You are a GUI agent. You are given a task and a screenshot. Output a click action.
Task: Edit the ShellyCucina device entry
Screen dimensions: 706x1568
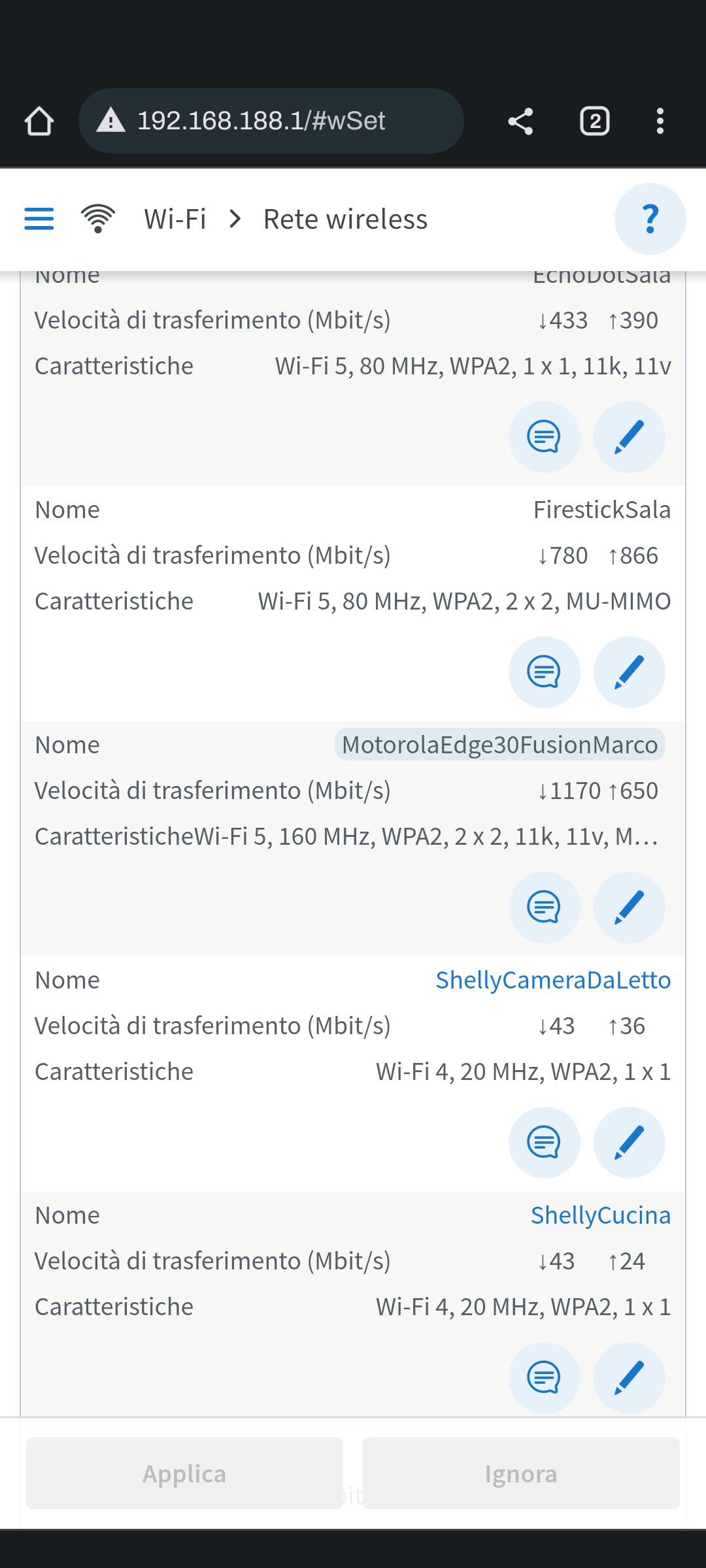point(630,1378)
